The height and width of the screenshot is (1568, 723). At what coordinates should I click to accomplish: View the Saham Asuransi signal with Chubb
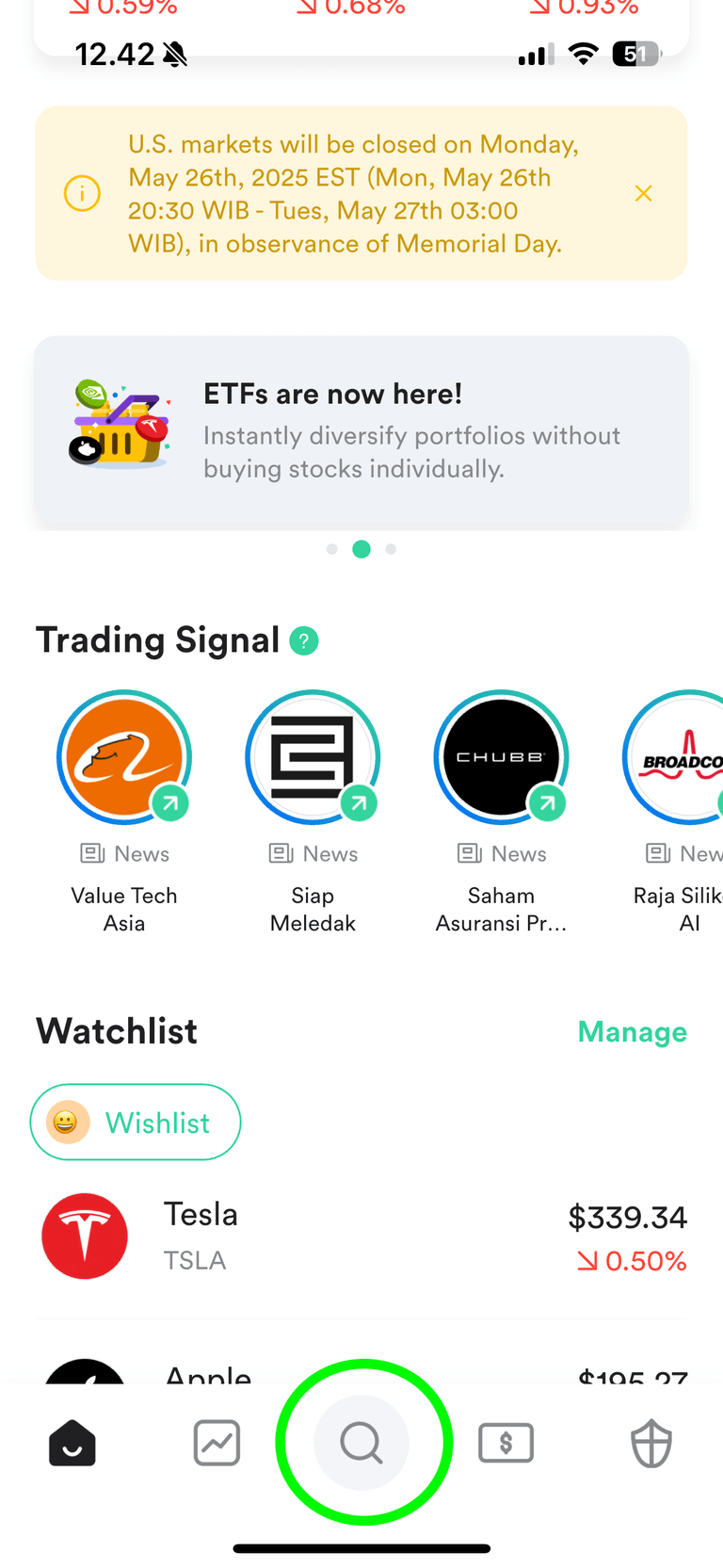(501, 758)
